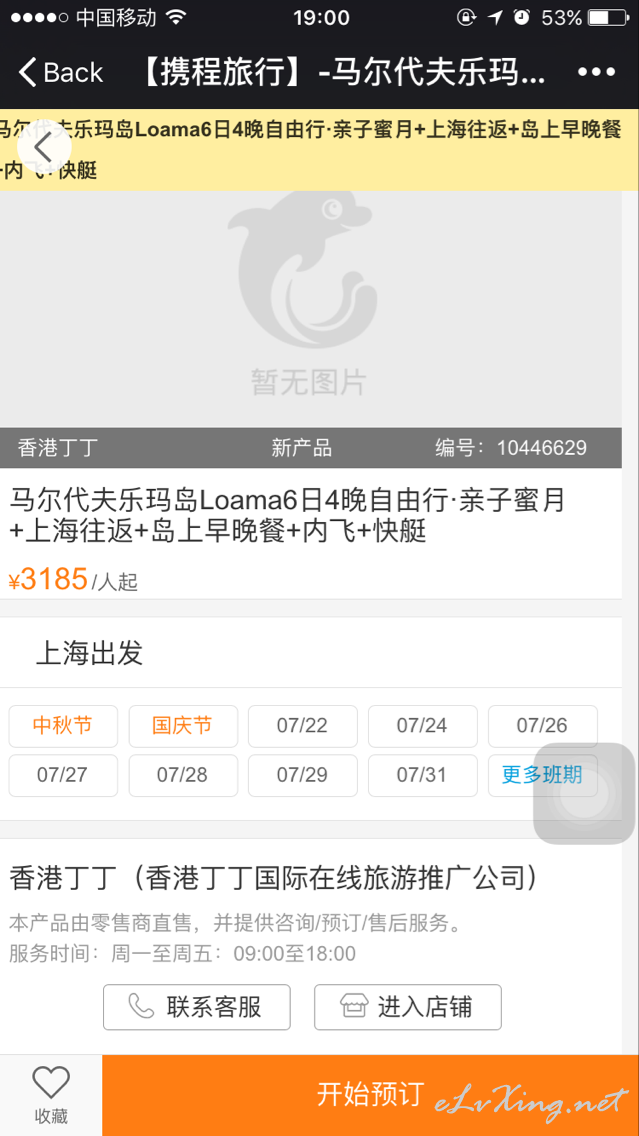Tap the AssistiveTouch floating button
639x1136 pixels.
coord(584,793)
